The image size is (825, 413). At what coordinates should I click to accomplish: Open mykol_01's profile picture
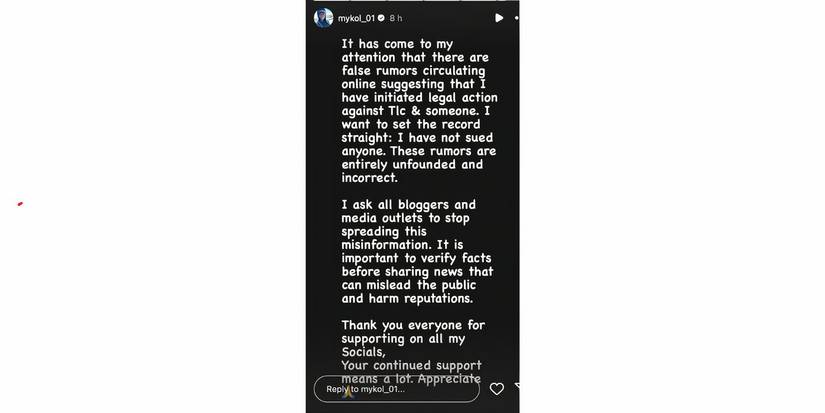[x=324, y=18]
